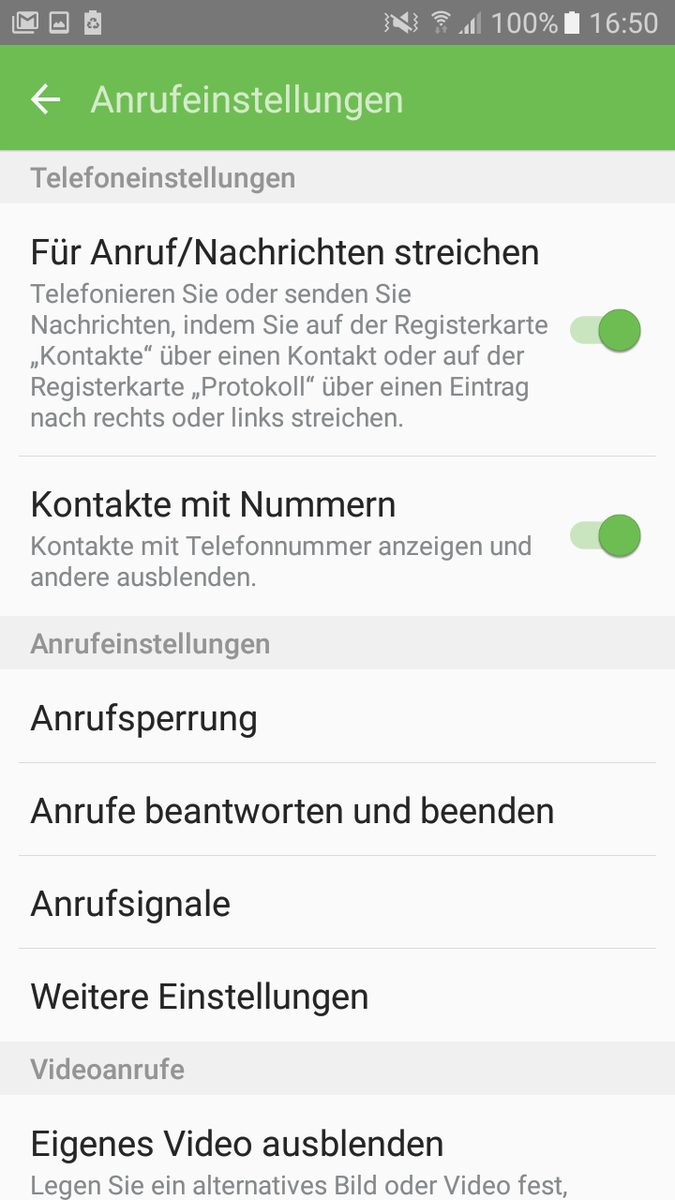This screenshot has width=675, height=1200.
Task: Toggle Für Anruf/Nachrichten streichen switch
Action: pos(606,330)
